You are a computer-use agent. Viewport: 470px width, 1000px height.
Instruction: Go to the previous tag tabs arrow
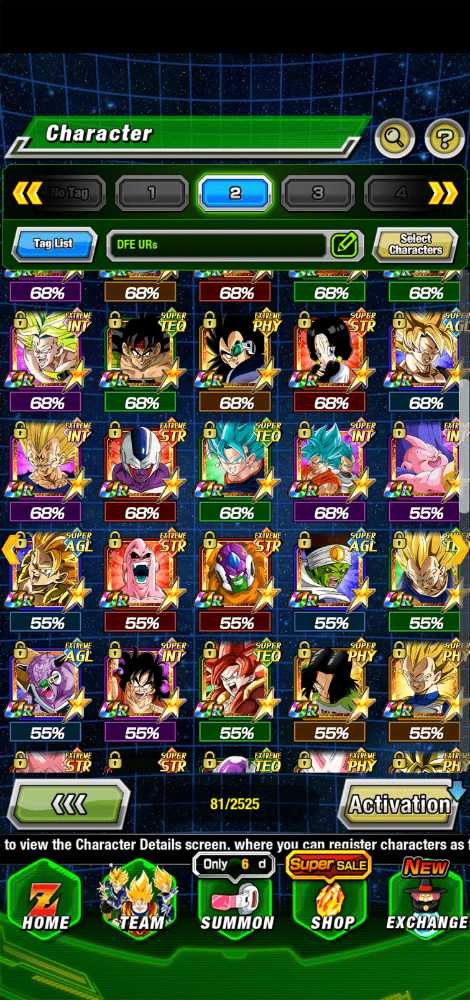coord(27,193)
